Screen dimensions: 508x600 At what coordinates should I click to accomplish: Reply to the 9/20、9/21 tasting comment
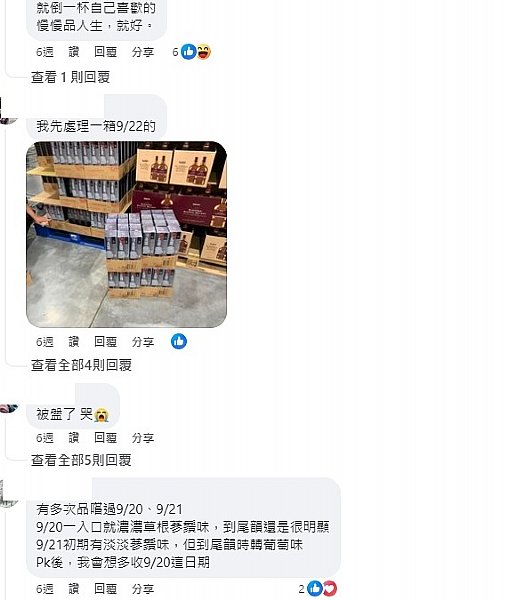(x=105, y=589)
